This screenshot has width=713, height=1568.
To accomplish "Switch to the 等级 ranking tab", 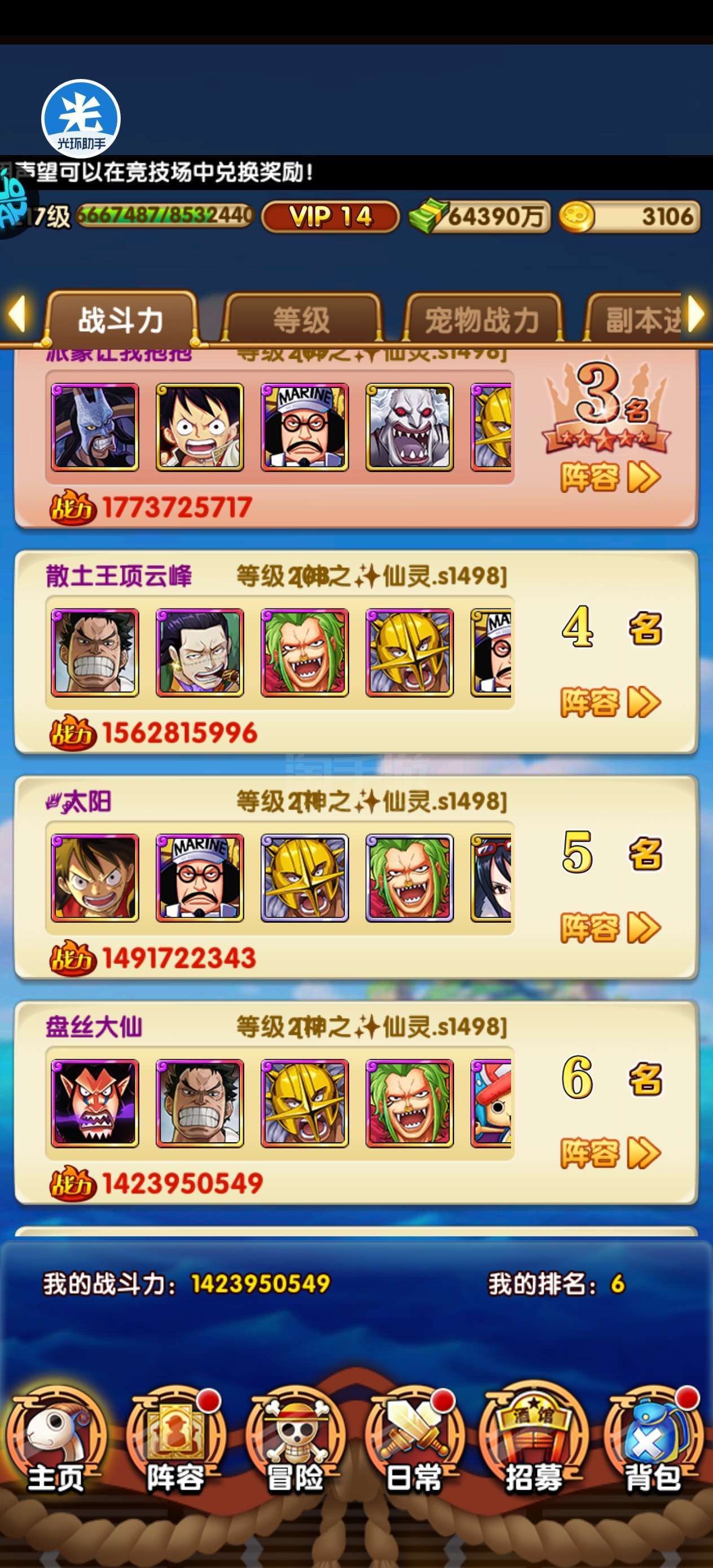I will coord(301,319).
